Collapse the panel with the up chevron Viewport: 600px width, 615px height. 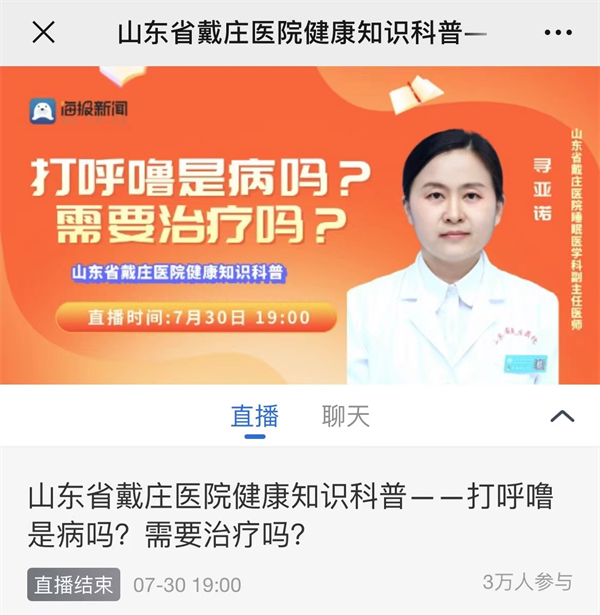point(562,416)
